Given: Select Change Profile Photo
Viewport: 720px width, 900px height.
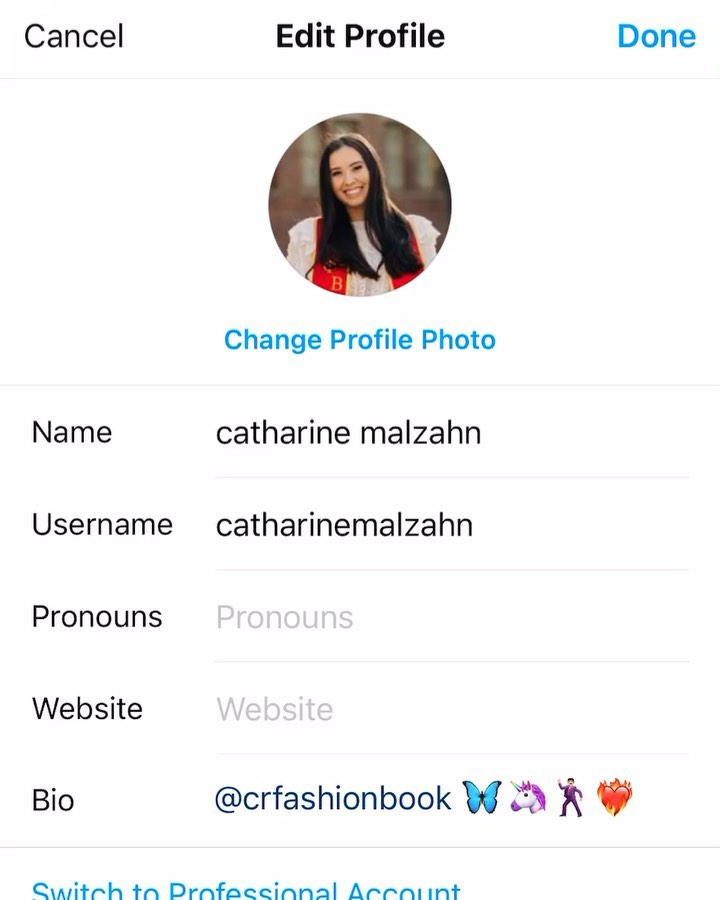Looking at the screenshot, I should [360, 340].
